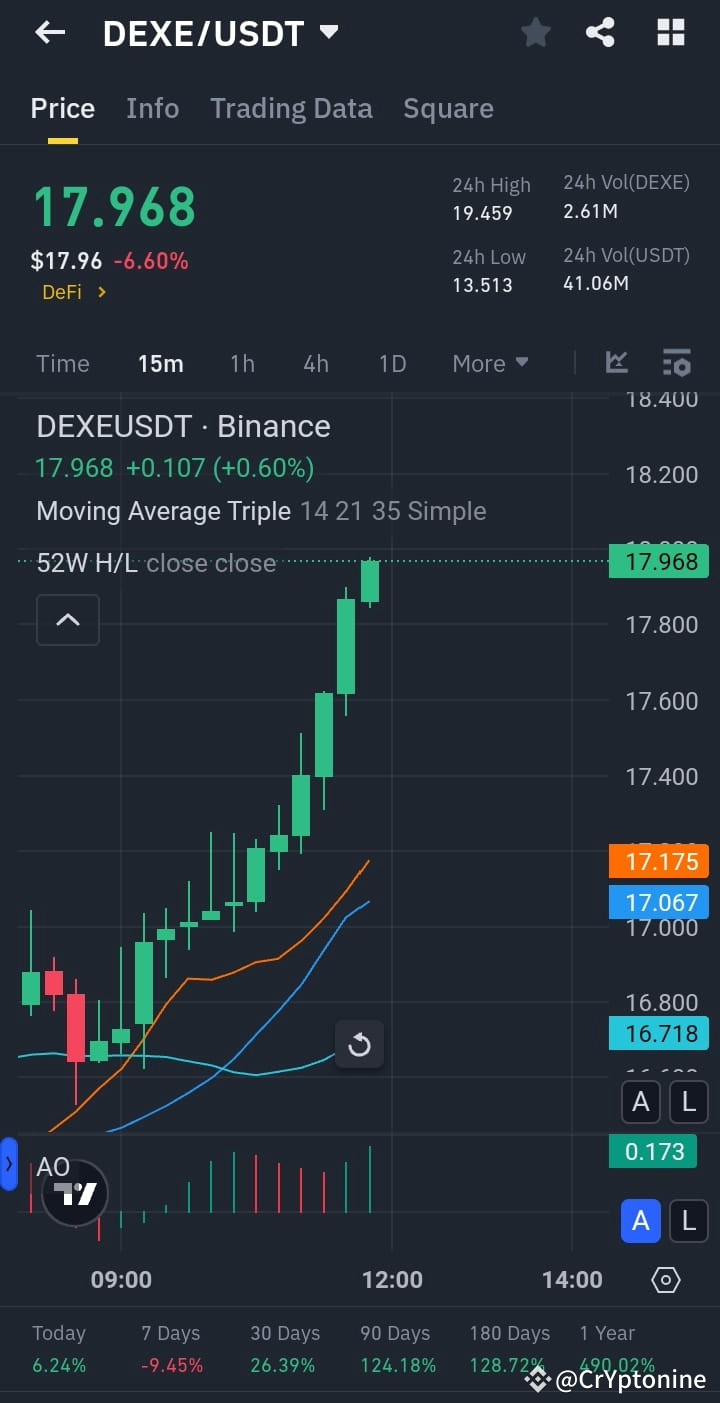Image resolution: width=720 pixels, height=1403 pixels.
Task: Expand the More timeframes dropdown
Action: pos(489,363)
